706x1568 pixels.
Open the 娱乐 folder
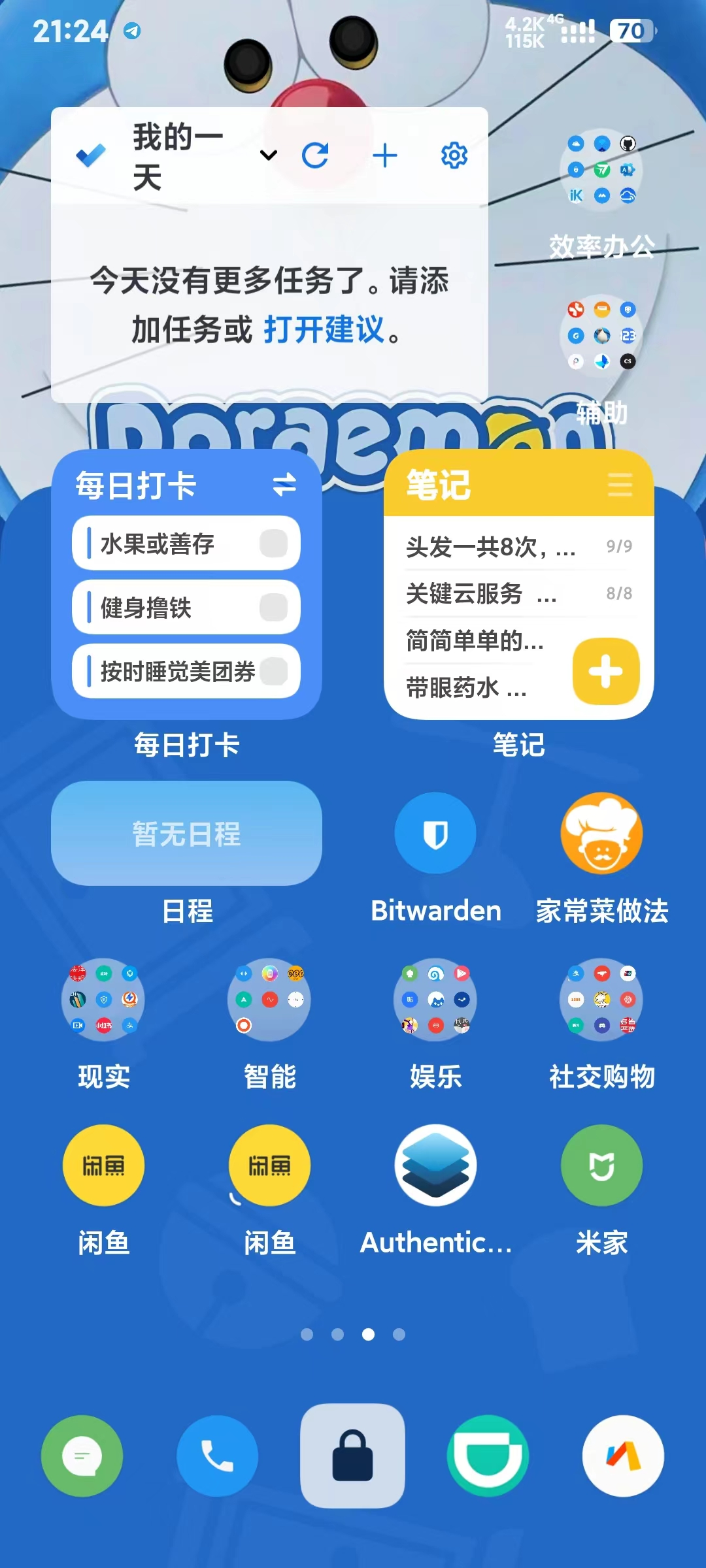point(435,1000)
